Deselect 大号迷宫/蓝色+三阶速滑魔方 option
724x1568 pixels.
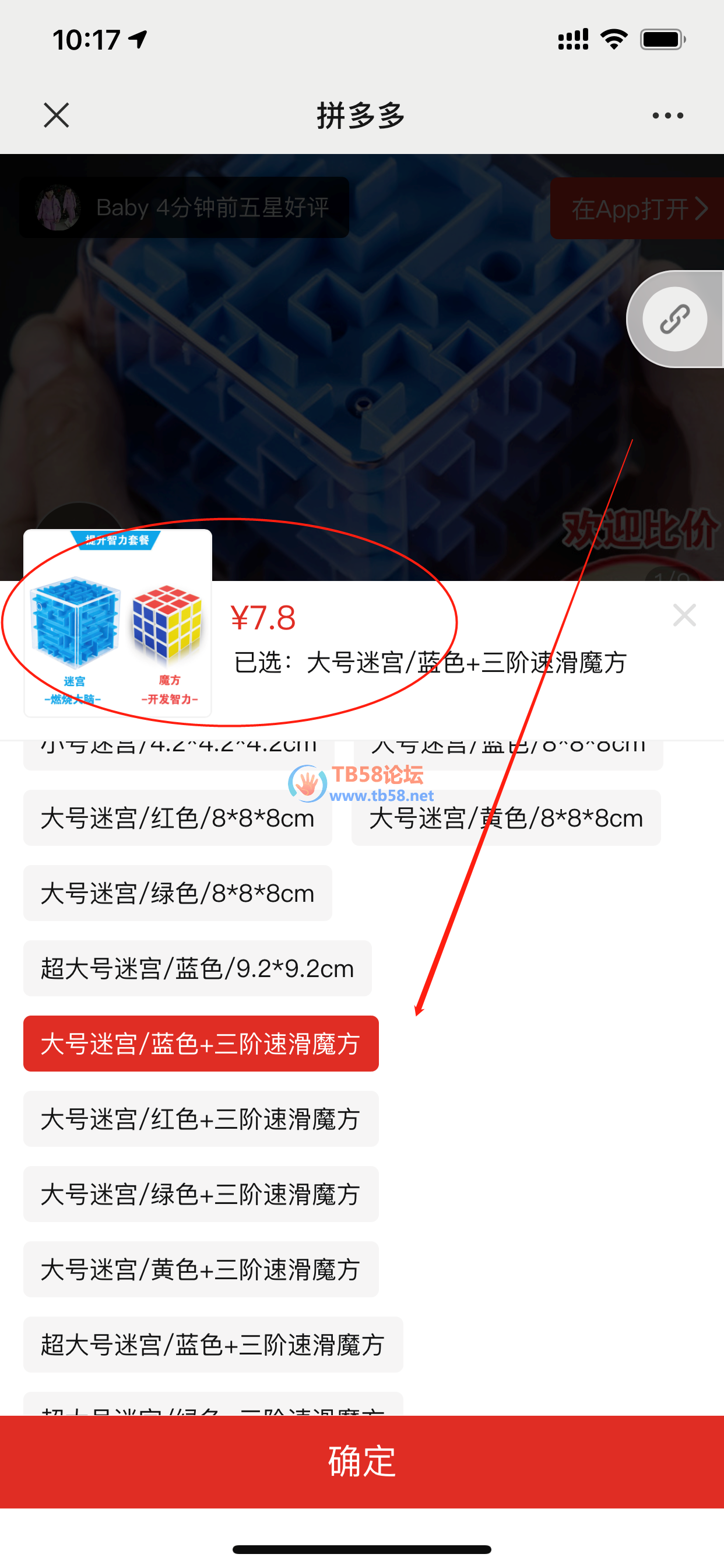click(x=201, y=1044)
